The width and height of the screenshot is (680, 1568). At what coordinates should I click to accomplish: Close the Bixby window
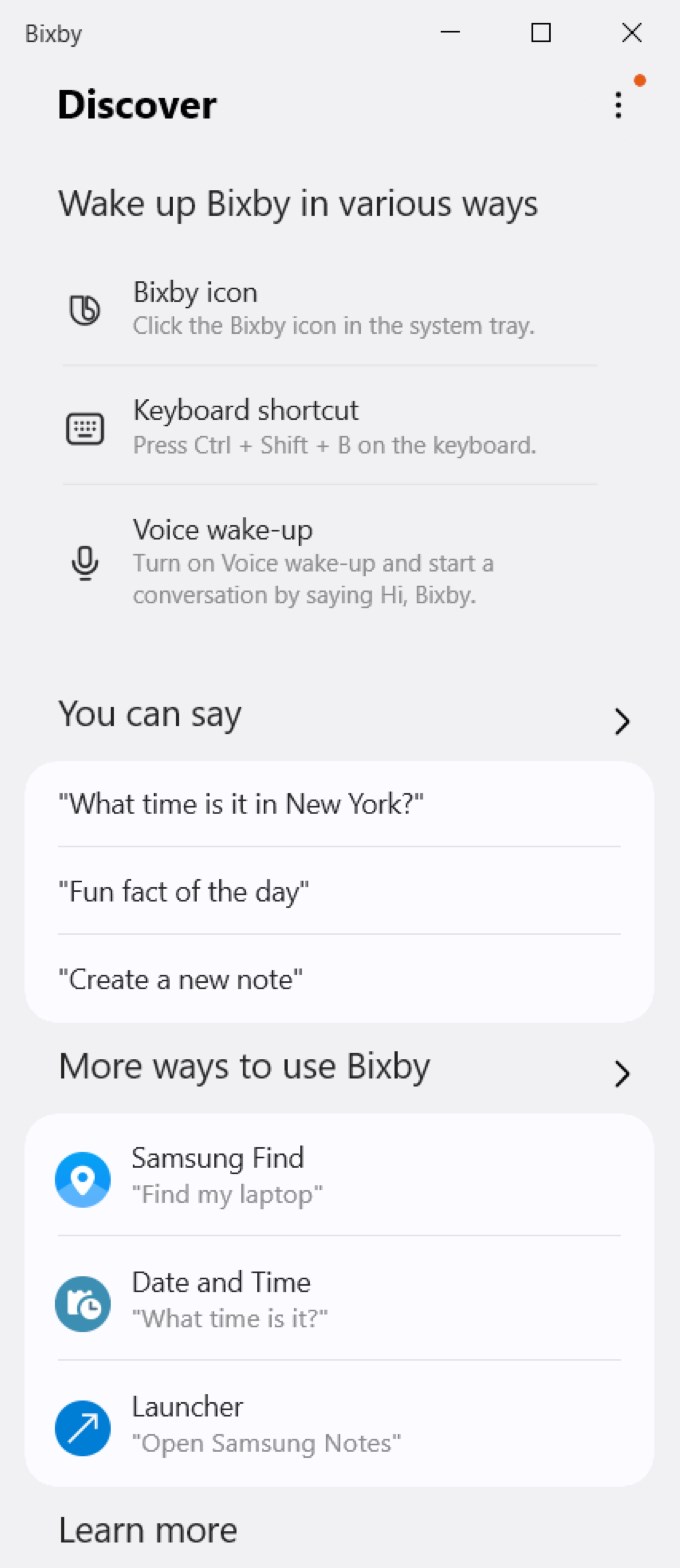631,33
